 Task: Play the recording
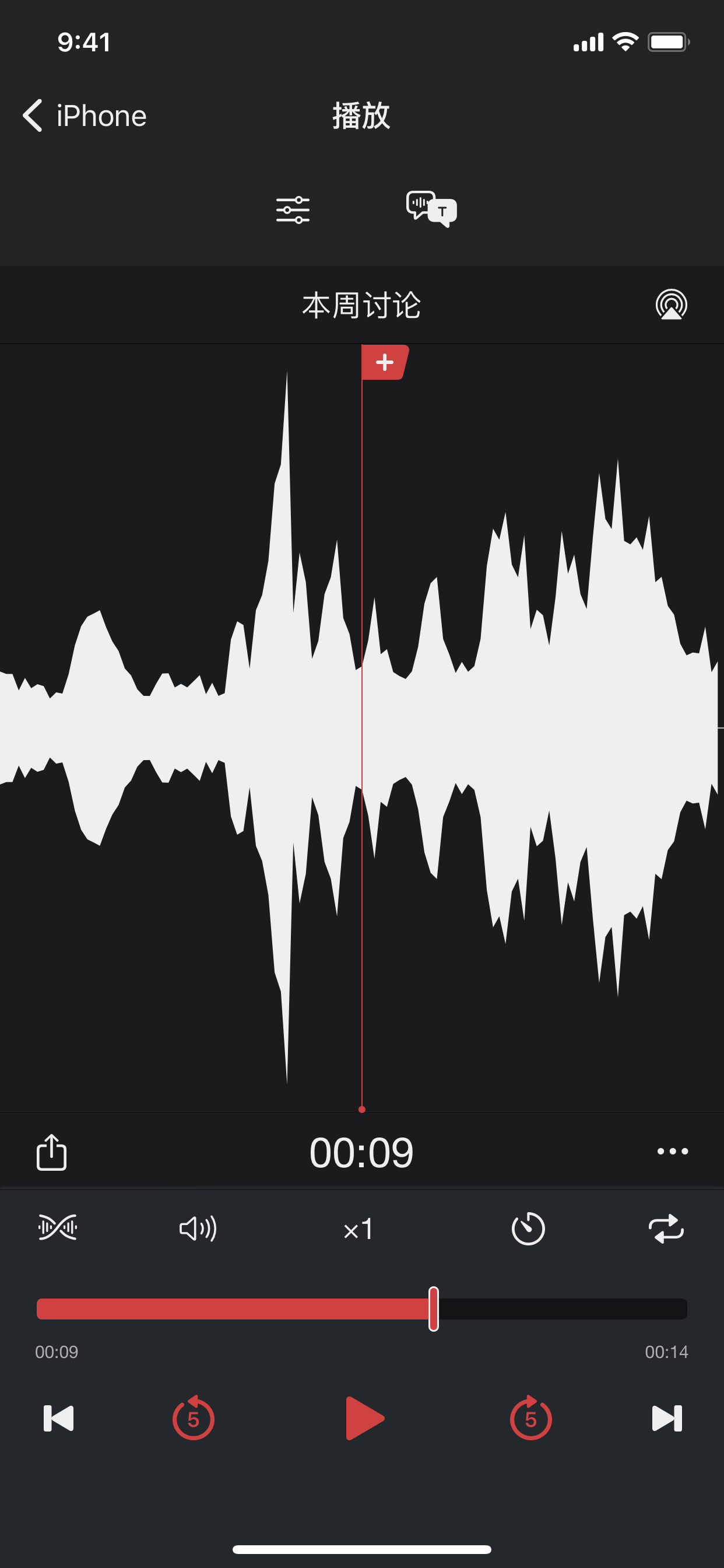pos(363,1418)
